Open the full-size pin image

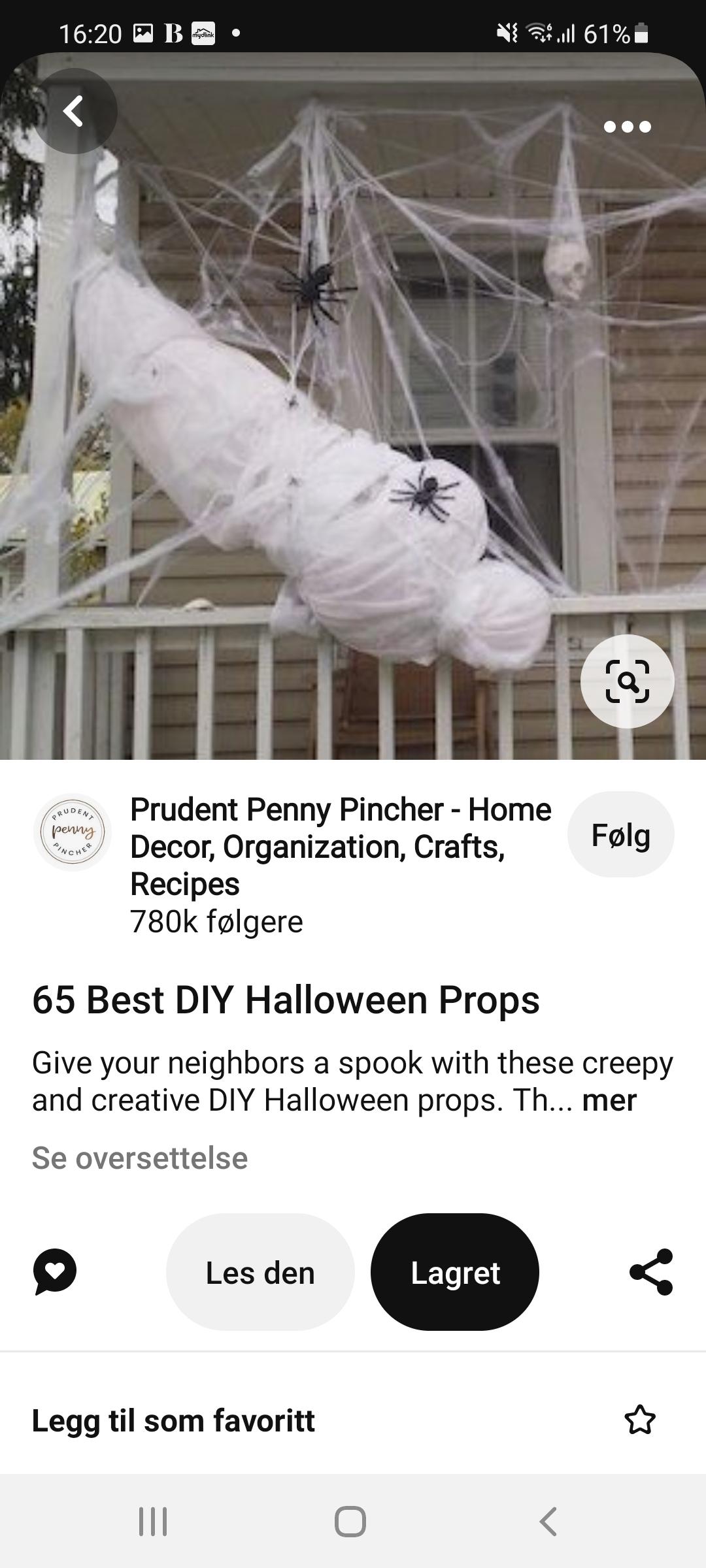pyautogui.click(x=353, y=405)
